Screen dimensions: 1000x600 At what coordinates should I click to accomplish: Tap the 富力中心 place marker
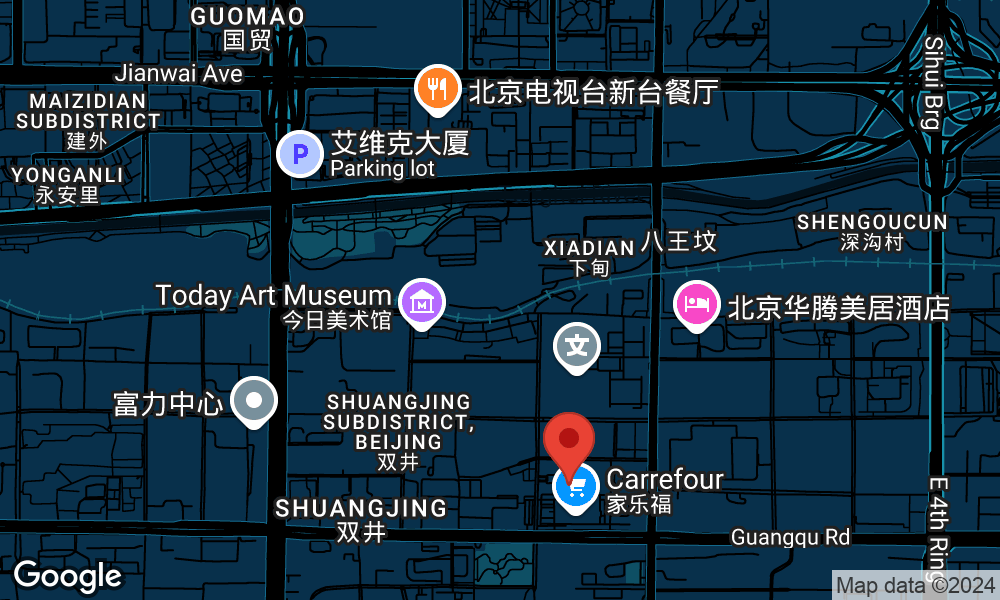click(254, 401)
